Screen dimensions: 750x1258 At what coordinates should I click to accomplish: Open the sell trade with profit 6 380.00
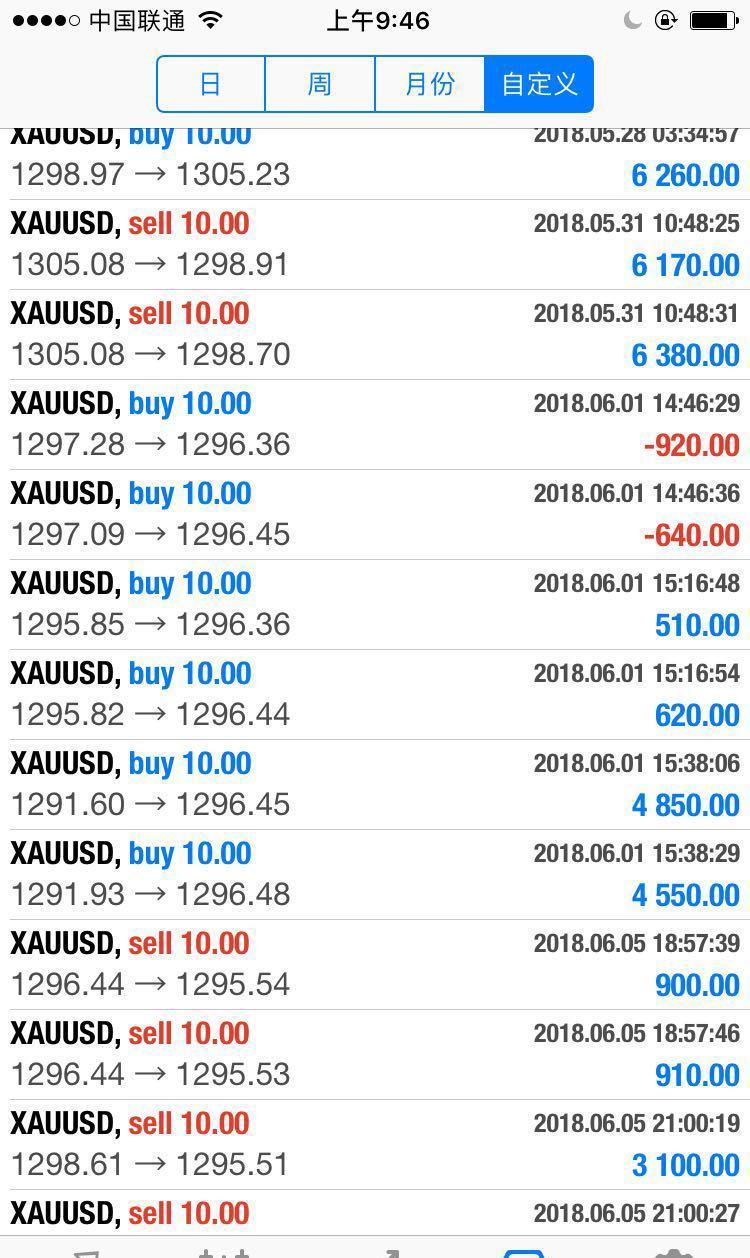click(x=375, y=335)
